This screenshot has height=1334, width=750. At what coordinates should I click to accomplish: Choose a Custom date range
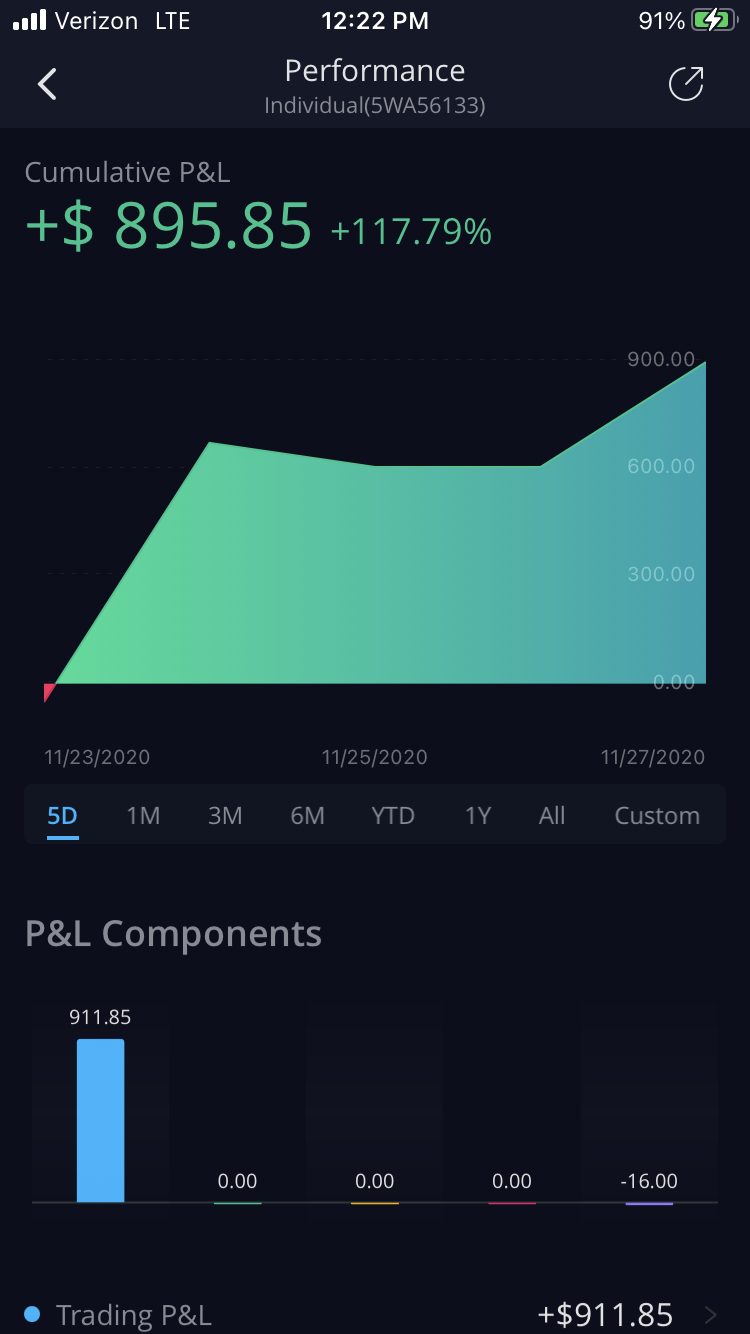657,816
